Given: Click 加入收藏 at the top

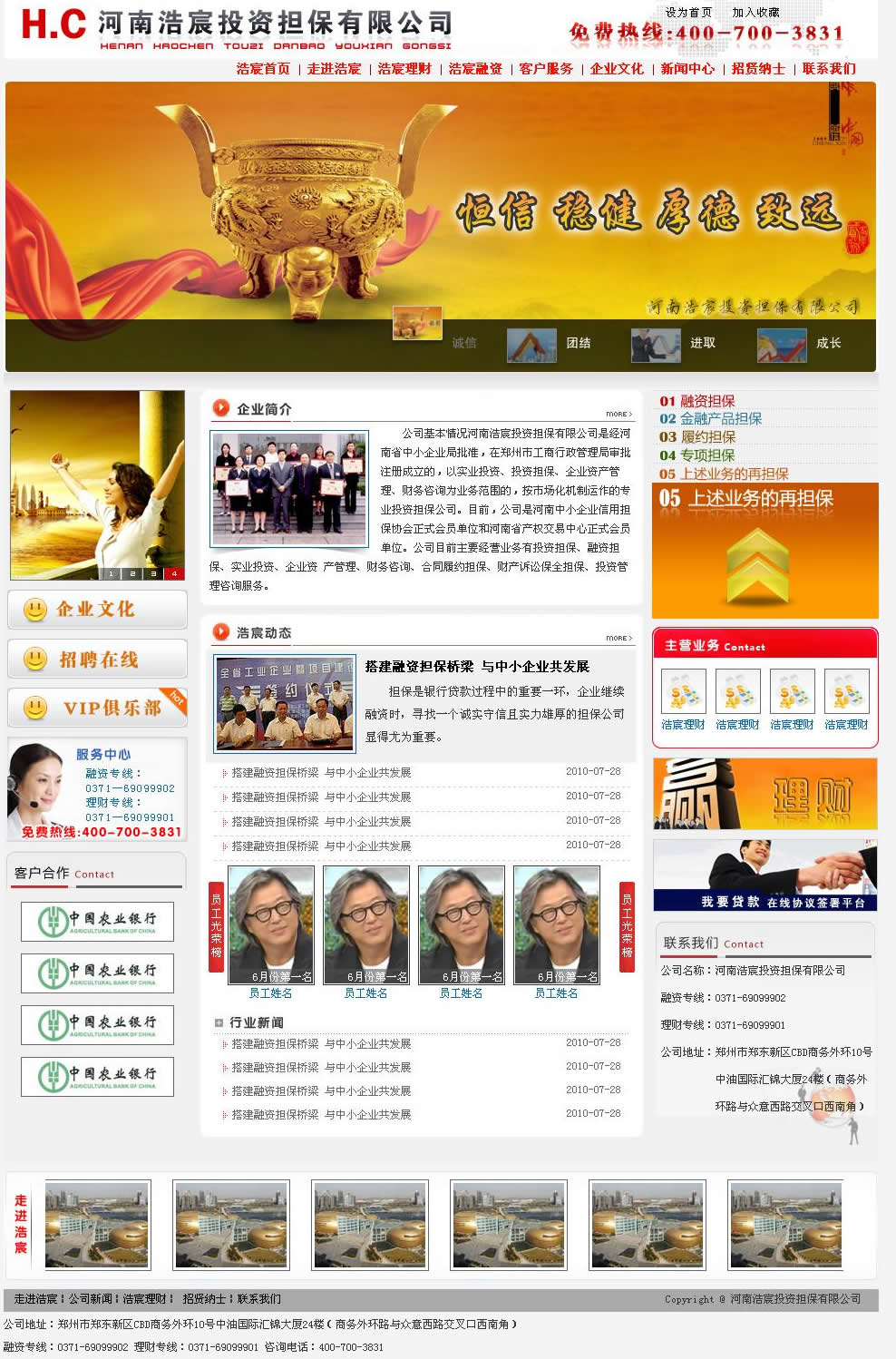Looking at the screenshot, I should pos(755,13).
